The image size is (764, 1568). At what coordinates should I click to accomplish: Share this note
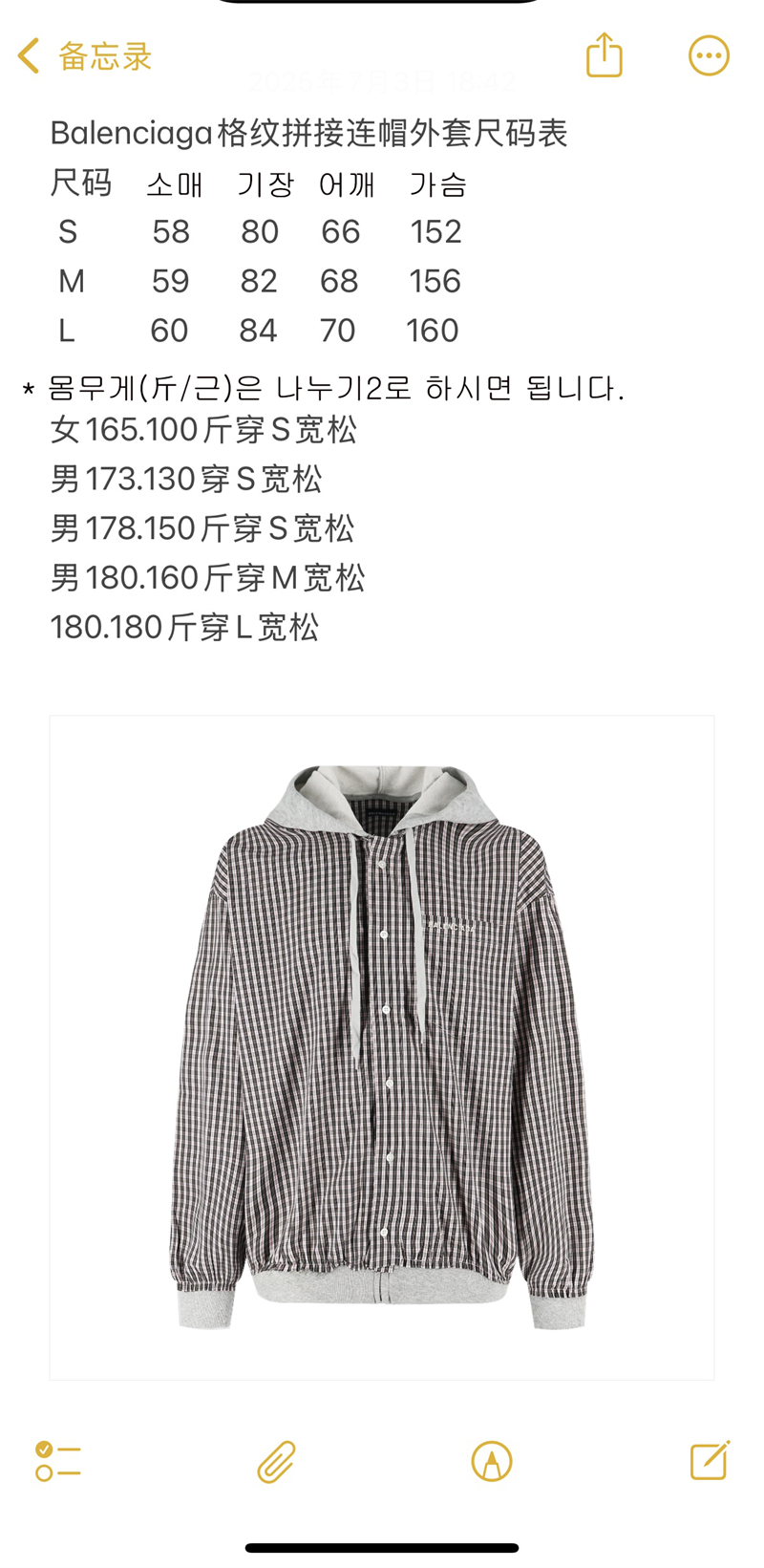point(604,55)
